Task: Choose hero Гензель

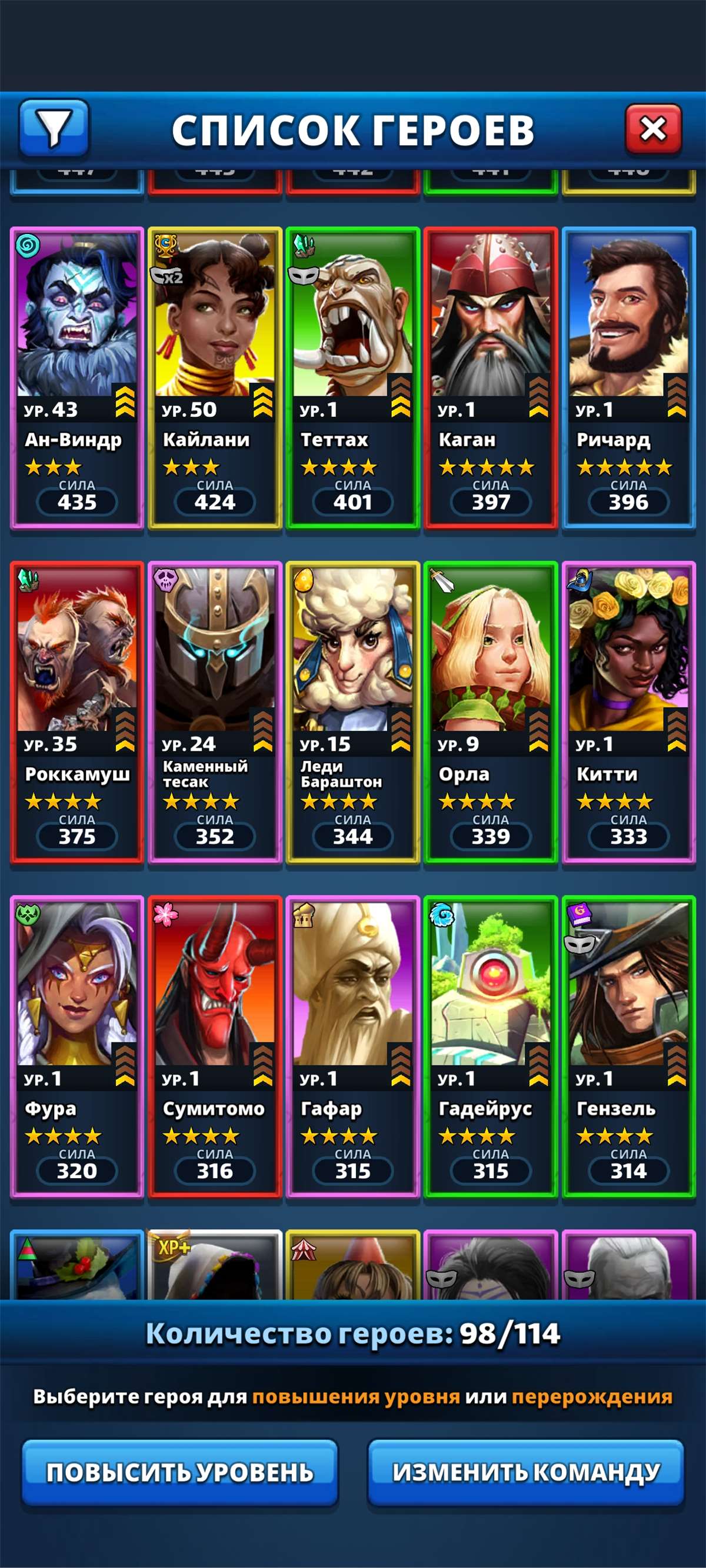Action: click(x=629, y=1046)
